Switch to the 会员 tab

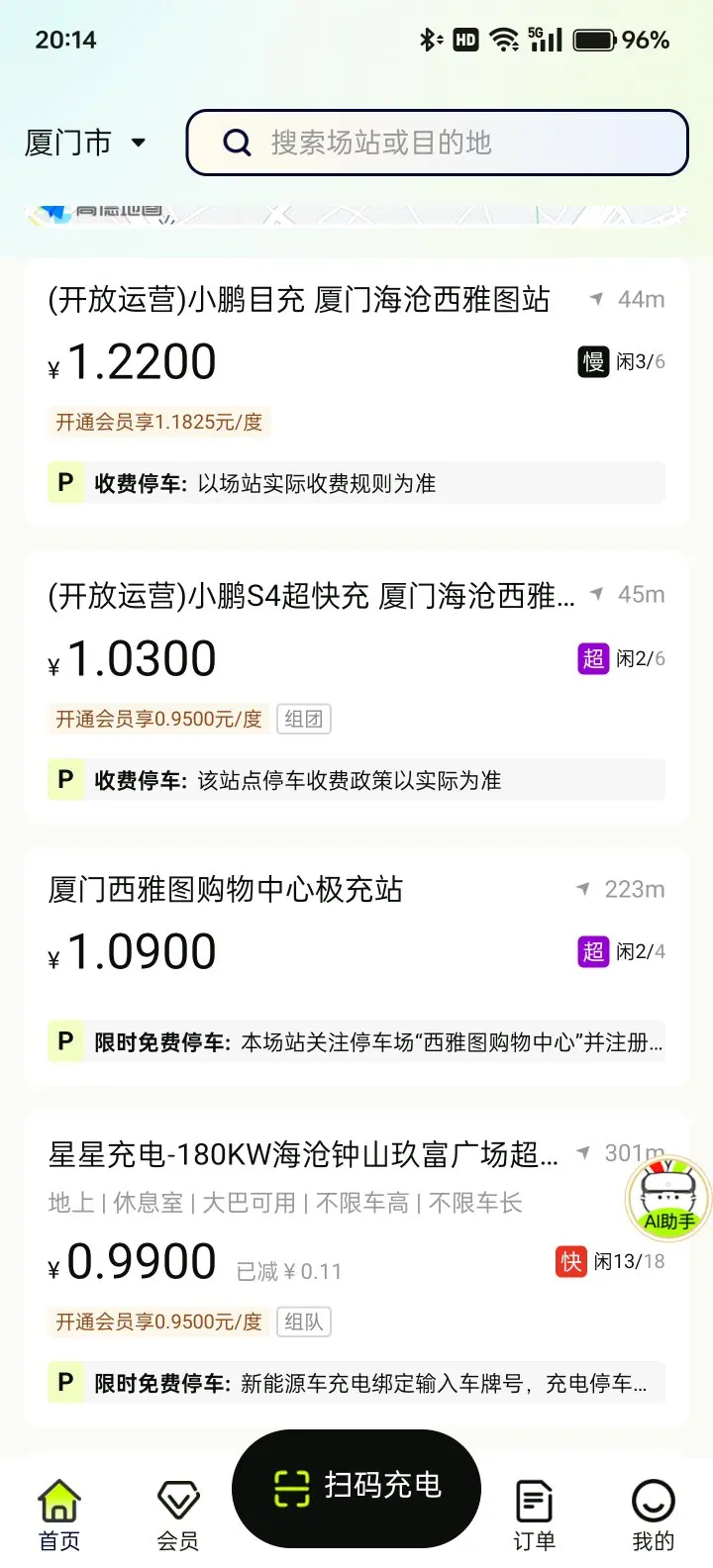(x=178, y=1515)
